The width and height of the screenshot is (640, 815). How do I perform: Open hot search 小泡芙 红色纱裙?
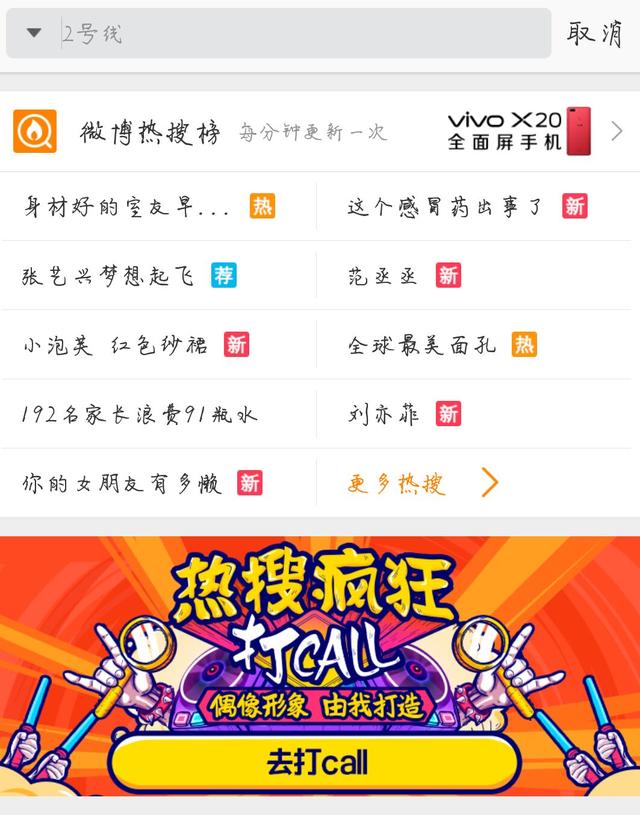(x=116, y=345)
